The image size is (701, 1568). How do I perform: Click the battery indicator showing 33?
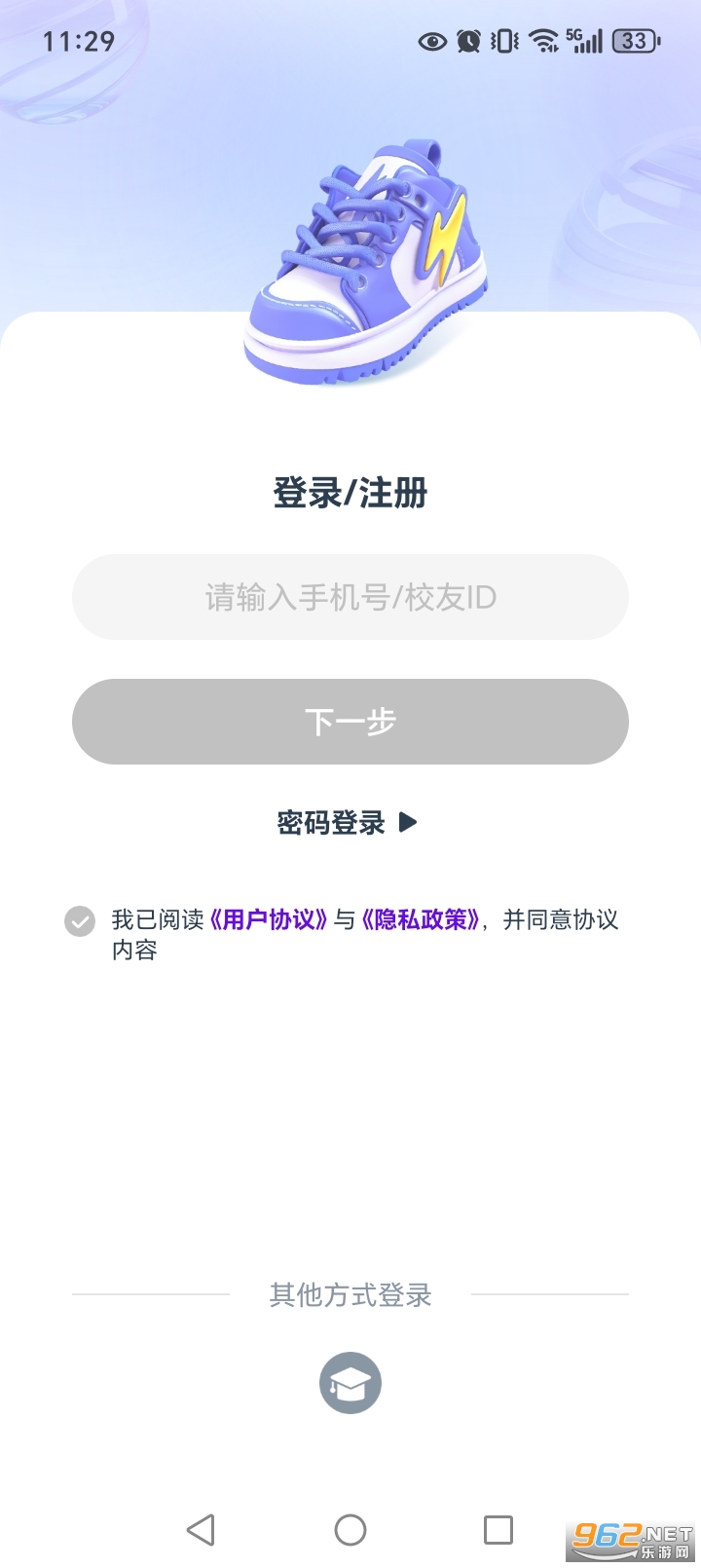pyautogui.click(x=634, y=39)
